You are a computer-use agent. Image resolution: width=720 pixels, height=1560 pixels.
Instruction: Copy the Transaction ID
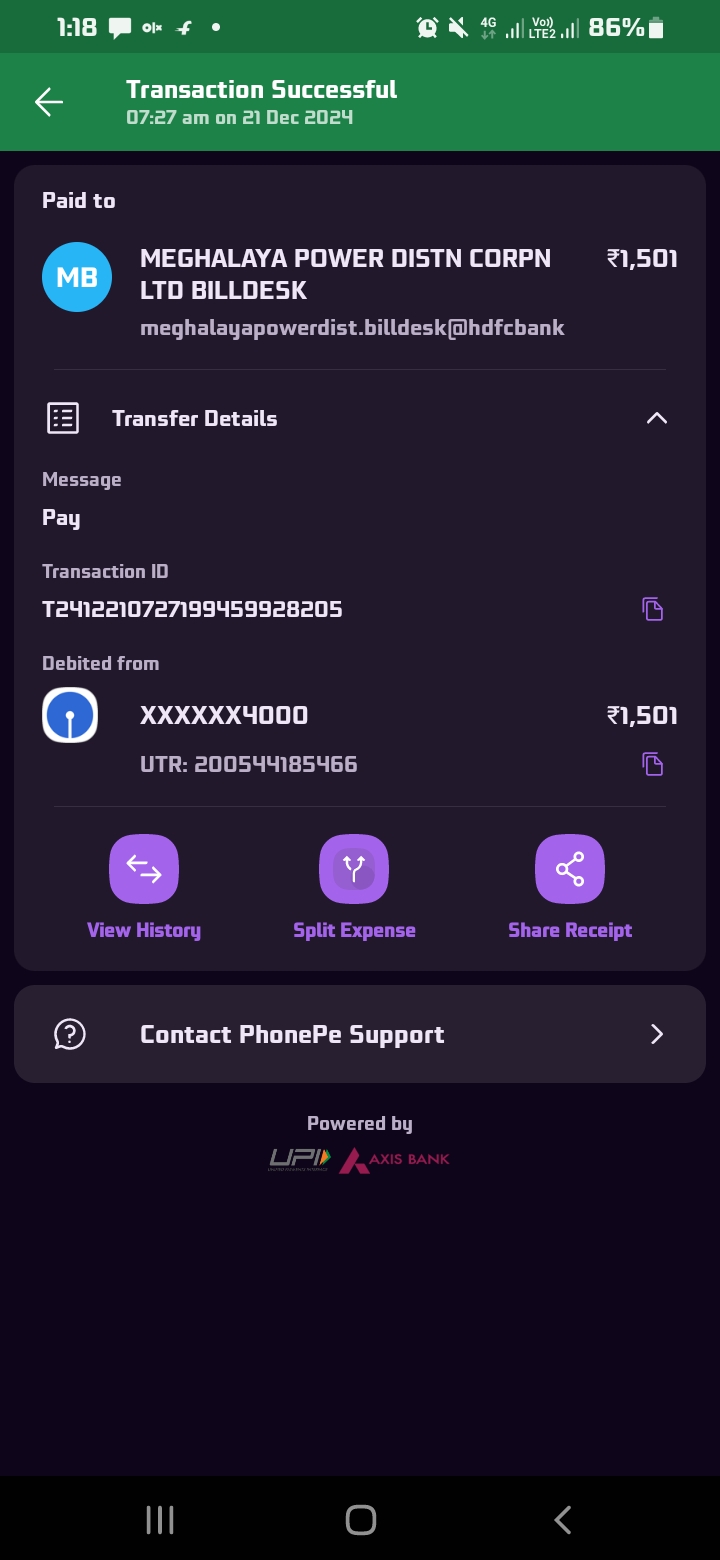[652, 609]
